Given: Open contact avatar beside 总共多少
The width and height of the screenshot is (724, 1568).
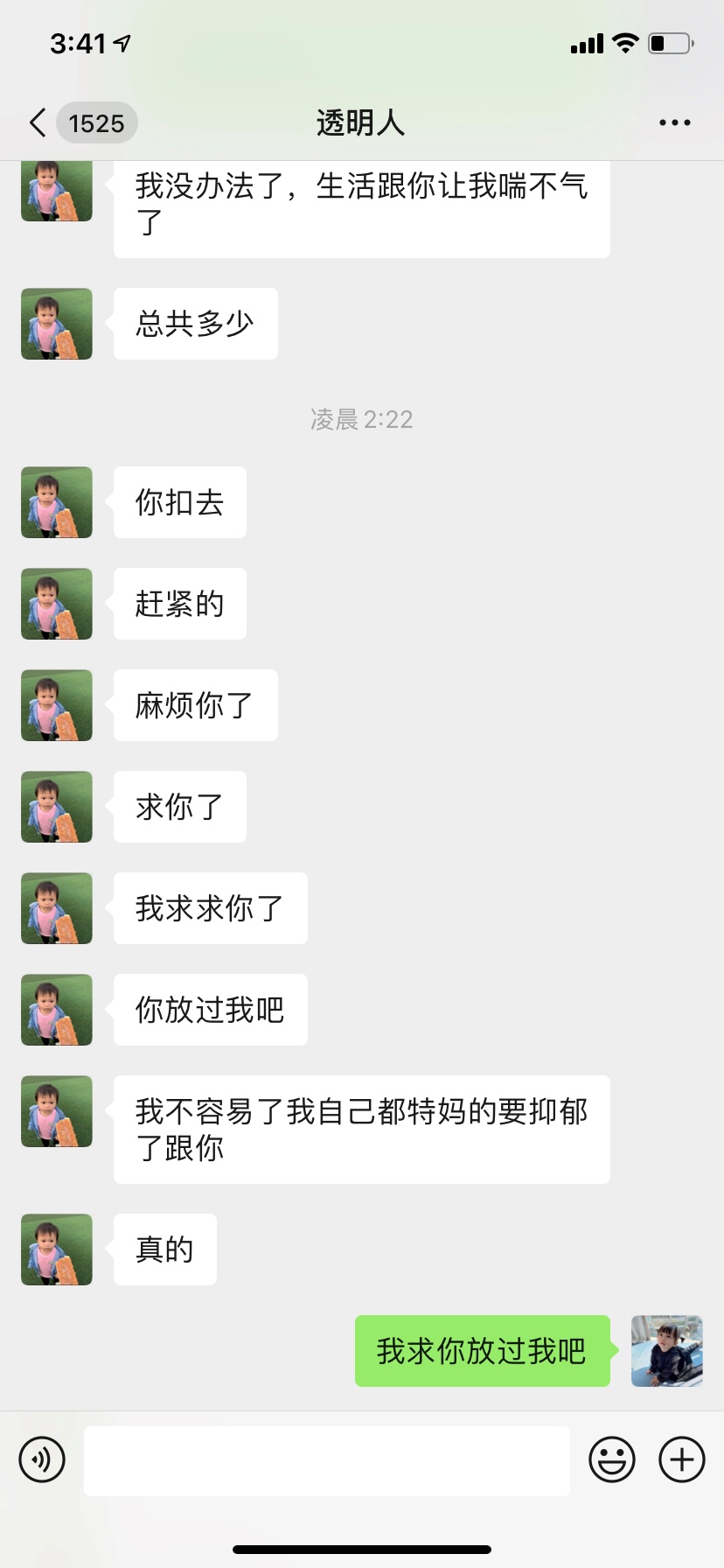Looking at the screenshot, I should click(57, 324).
